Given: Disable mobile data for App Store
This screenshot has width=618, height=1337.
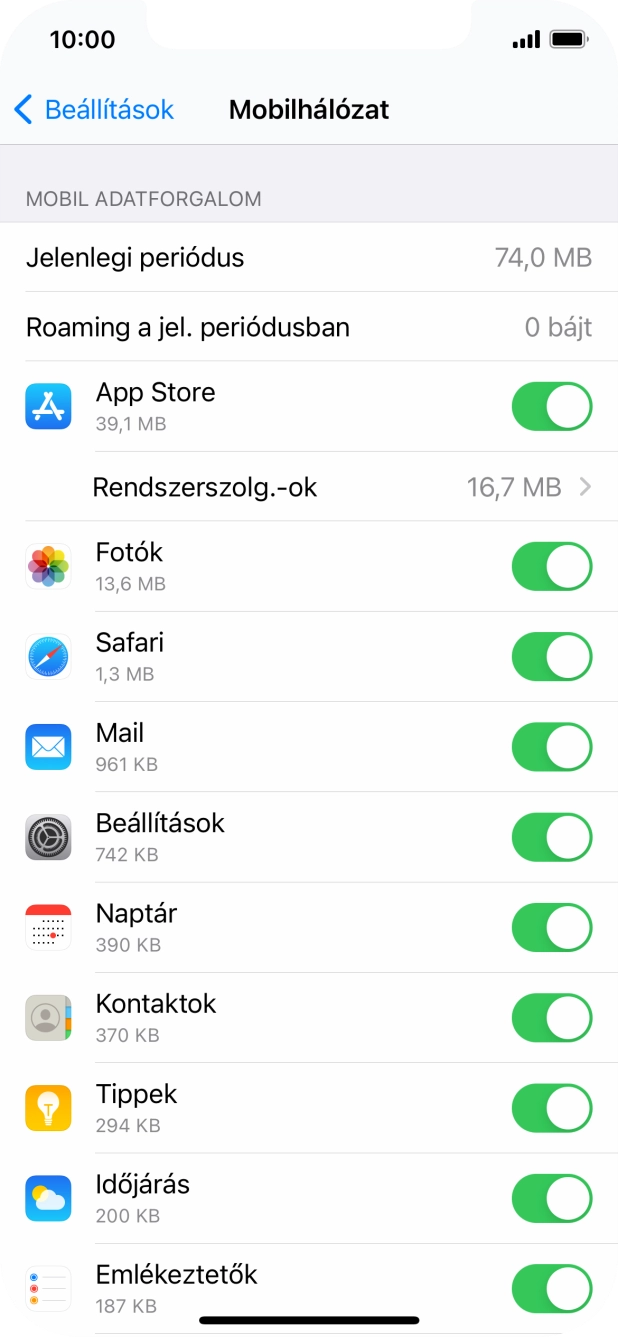Looking at the screenshot, I should pos(551,406).
